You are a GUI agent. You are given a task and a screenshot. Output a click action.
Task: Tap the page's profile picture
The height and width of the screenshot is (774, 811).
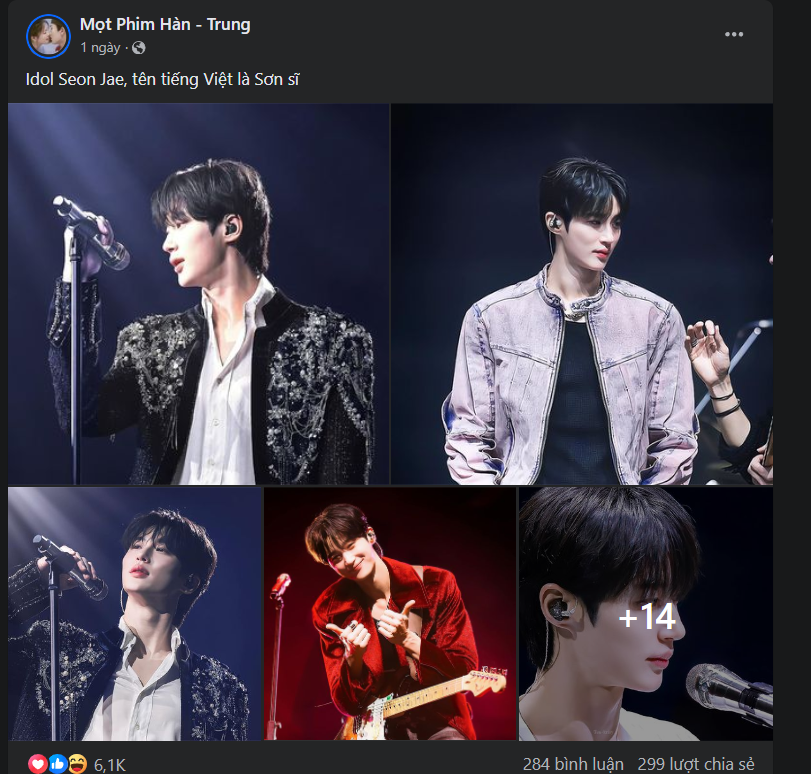click(x=48, y=35)
